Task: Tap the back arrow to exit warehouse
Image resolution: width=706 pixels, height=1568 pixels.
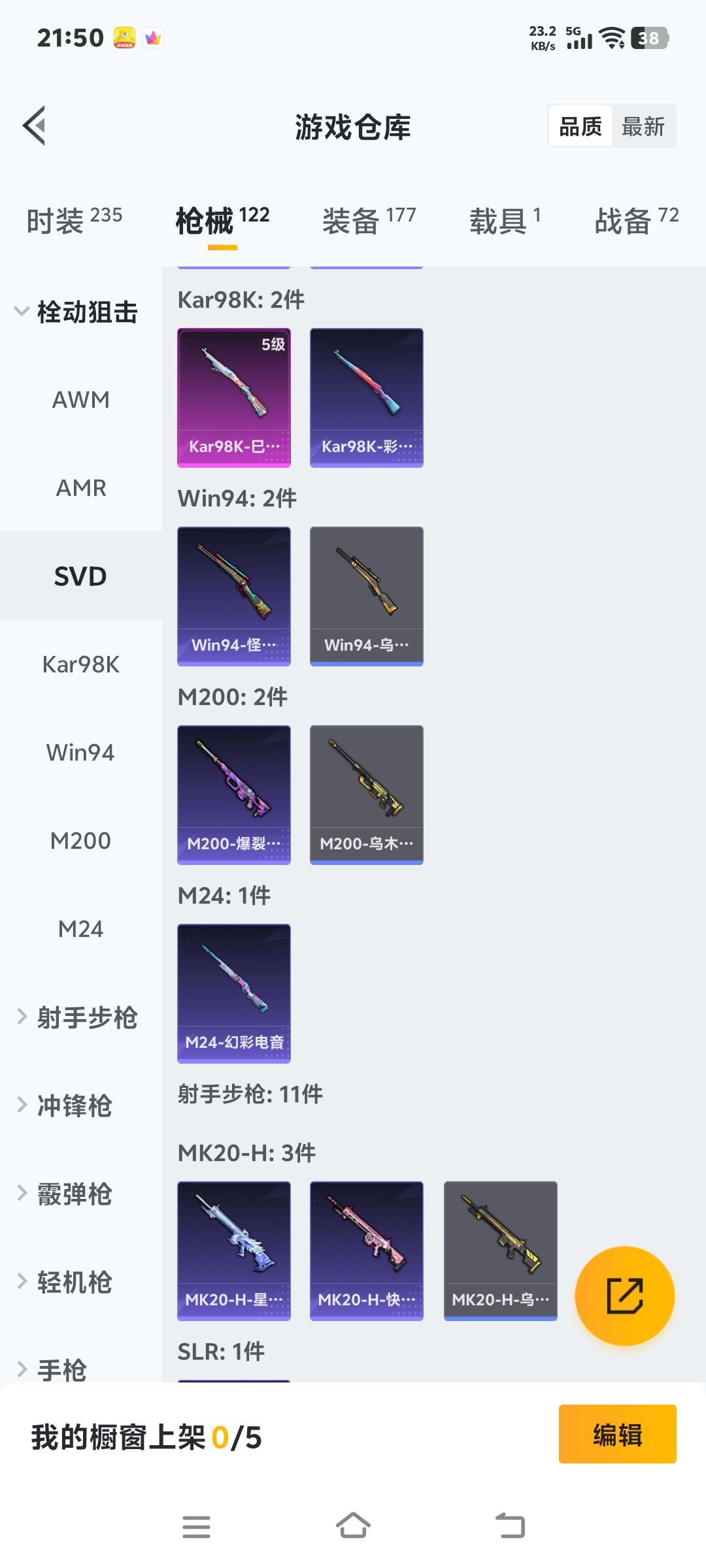Action: click(34, 126)
